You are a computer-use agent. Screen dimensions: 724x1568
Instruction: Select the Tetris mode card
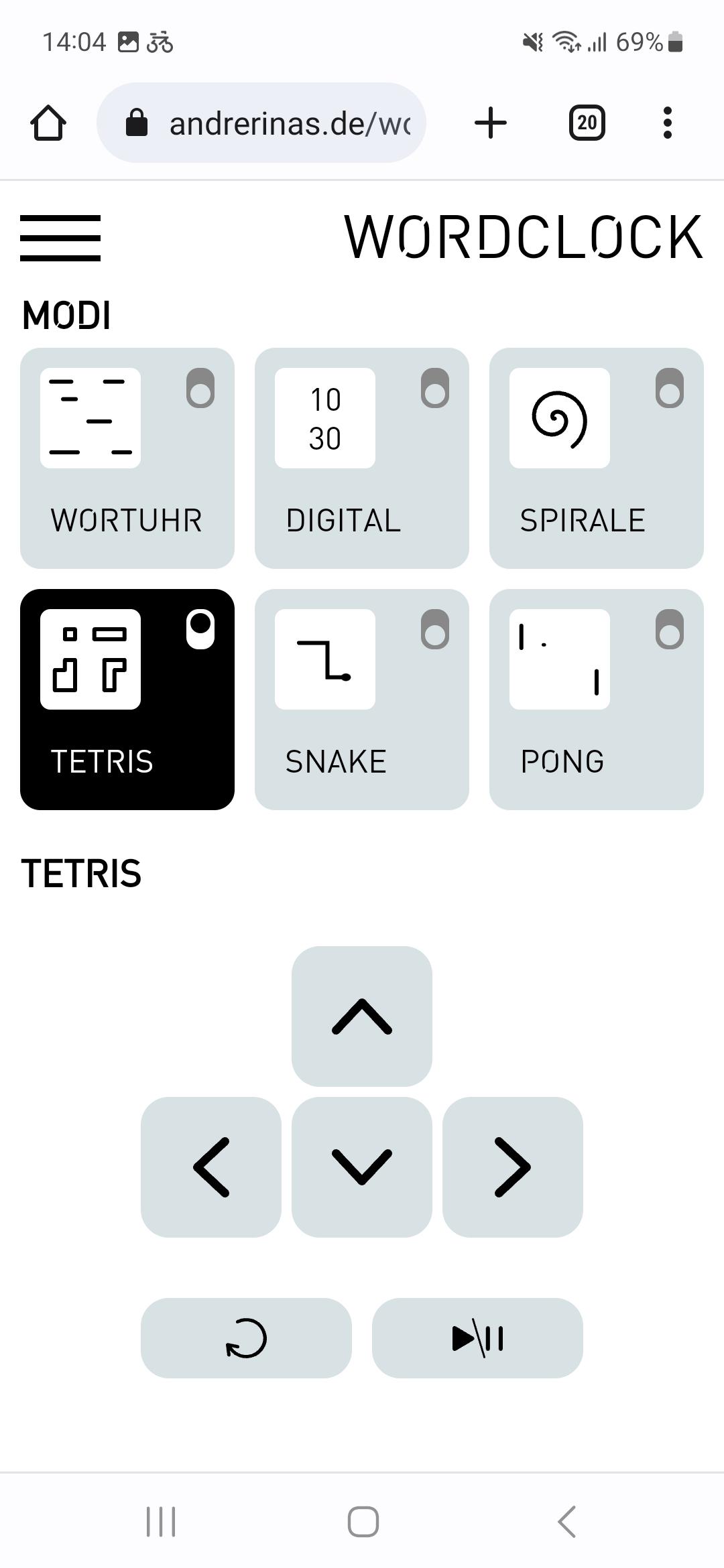point(127,699)
